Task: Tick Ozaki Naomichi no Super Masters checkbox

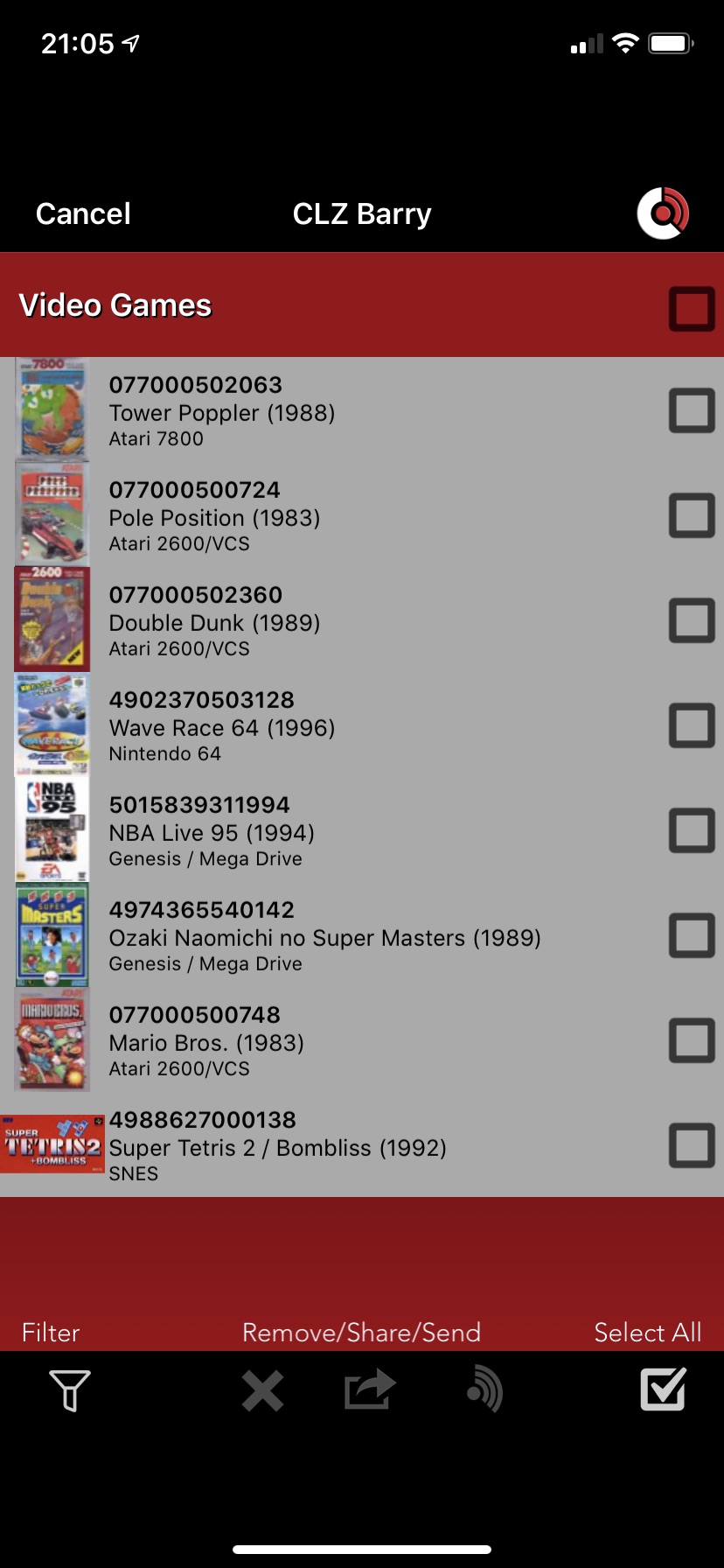Action: pyautogui.click(x=692, y=935)
